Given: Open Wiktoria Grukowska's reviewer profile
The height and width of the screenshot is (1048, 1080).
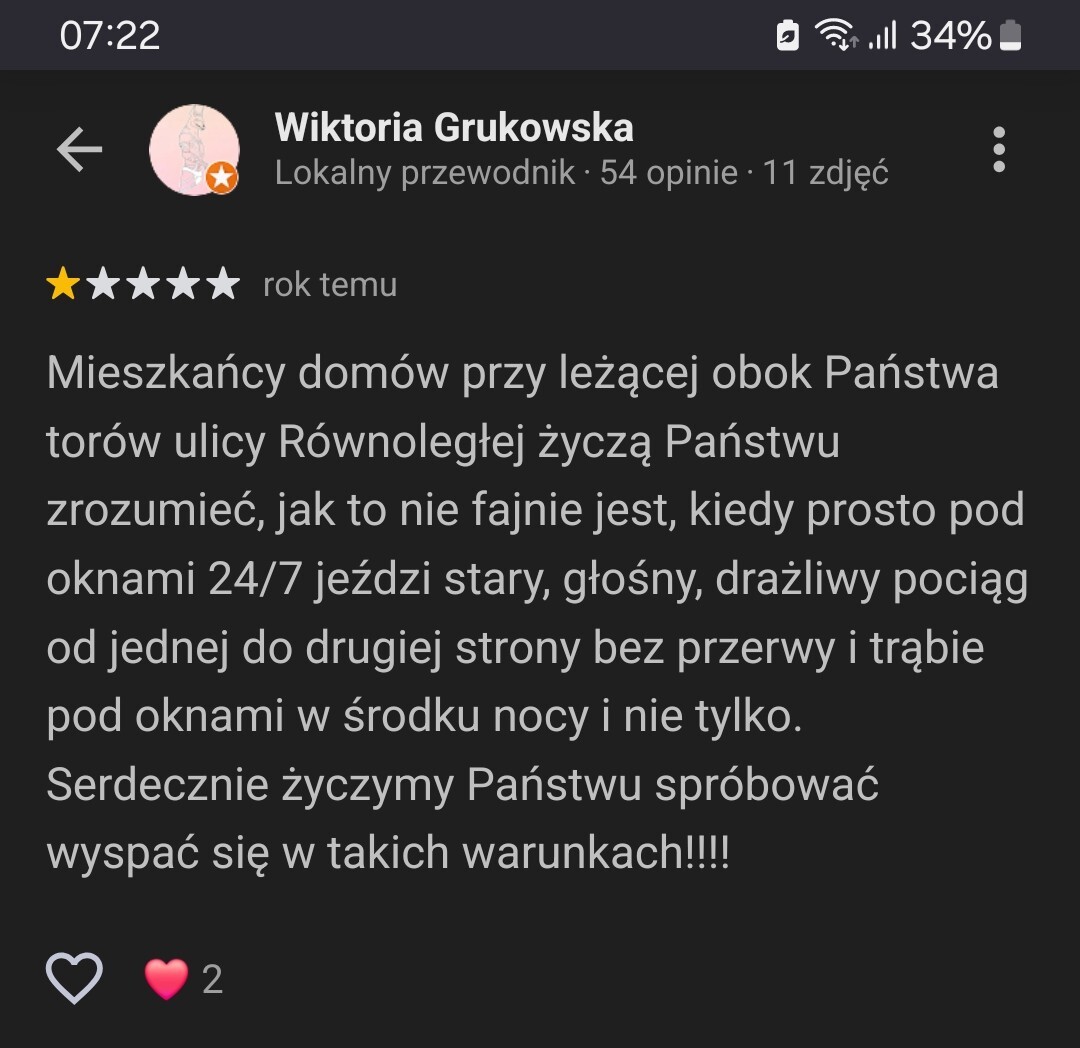Looking at the screenshot, I should pos(454,128).
